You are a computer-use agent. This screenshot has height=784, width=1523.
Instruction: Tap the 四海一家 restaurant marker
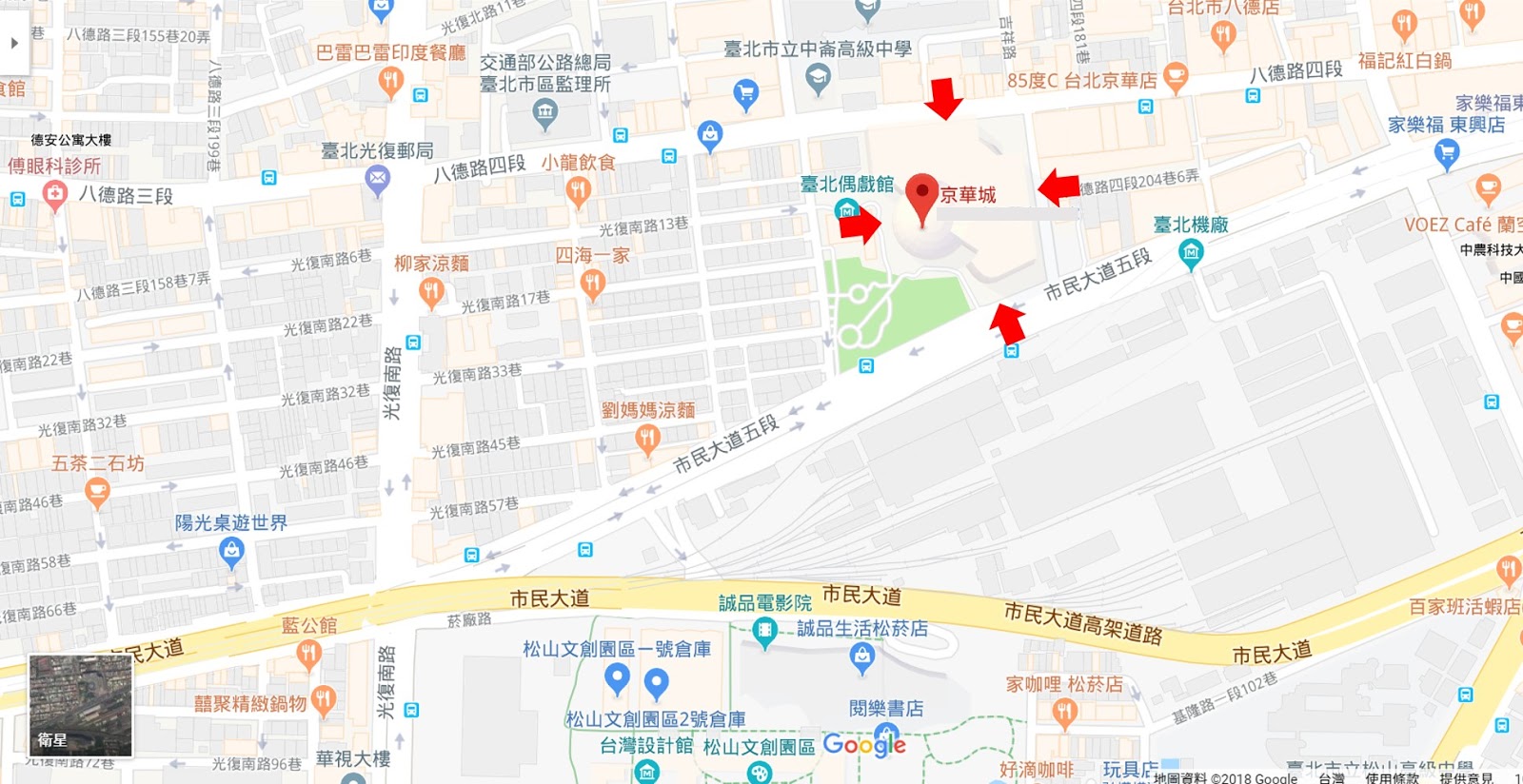tap(593, 282)
